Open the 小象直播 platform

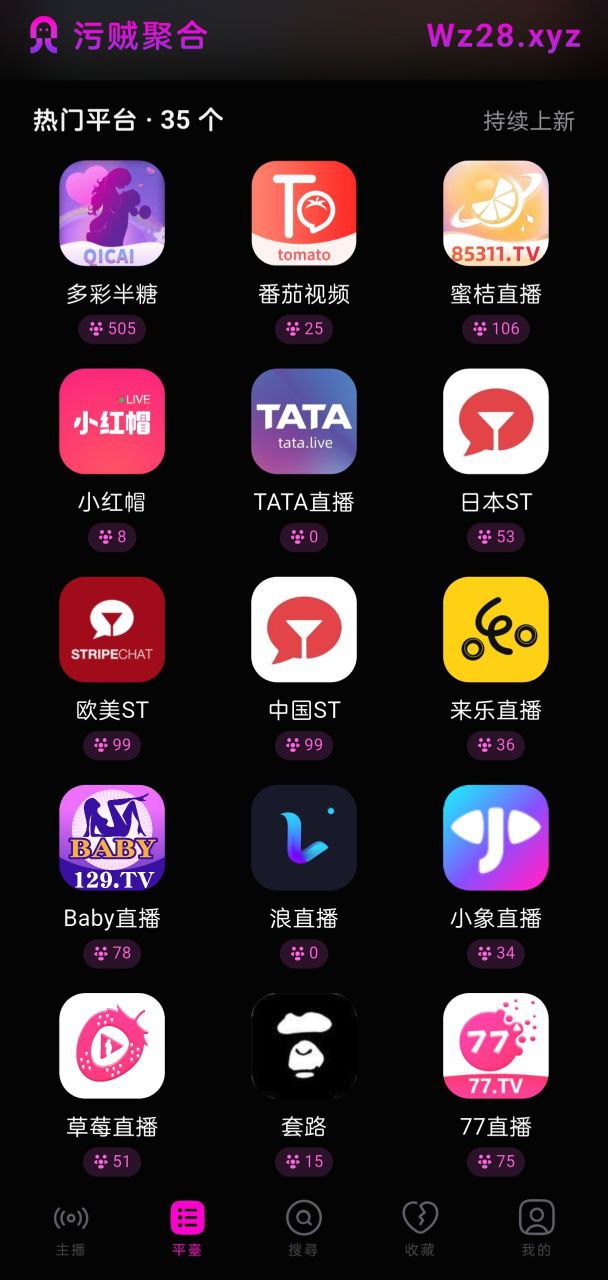pyautogui.click(x=496, y=837)
